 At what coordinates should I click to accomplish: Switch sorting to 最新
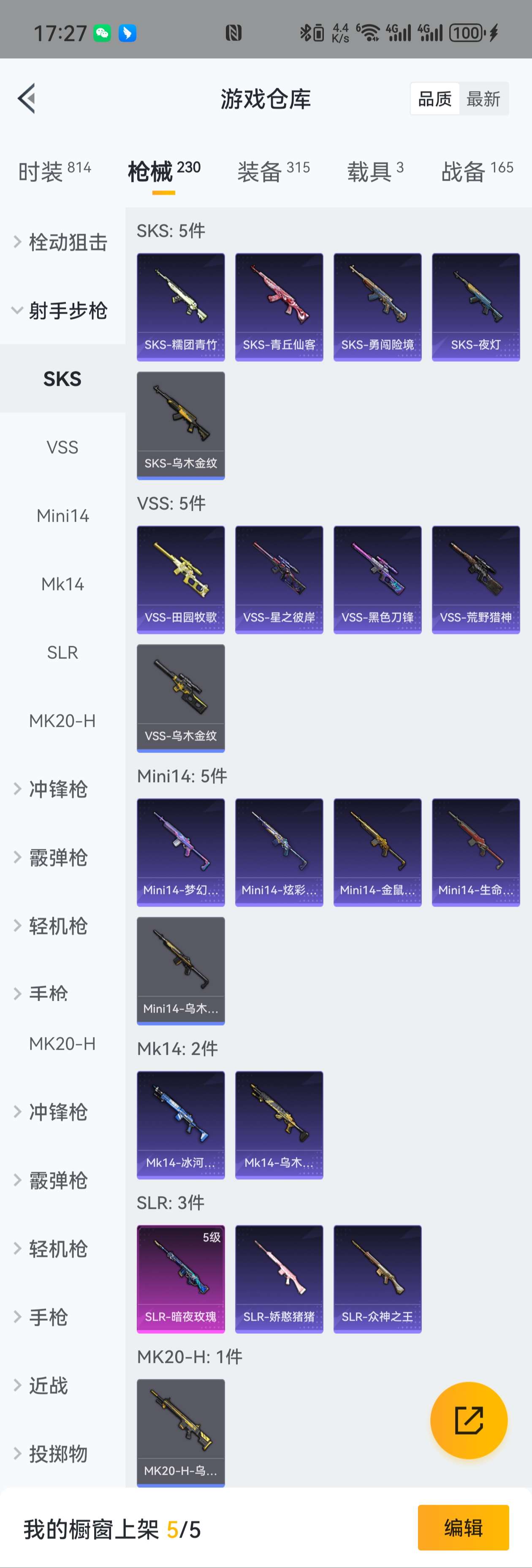click(484, 98)
